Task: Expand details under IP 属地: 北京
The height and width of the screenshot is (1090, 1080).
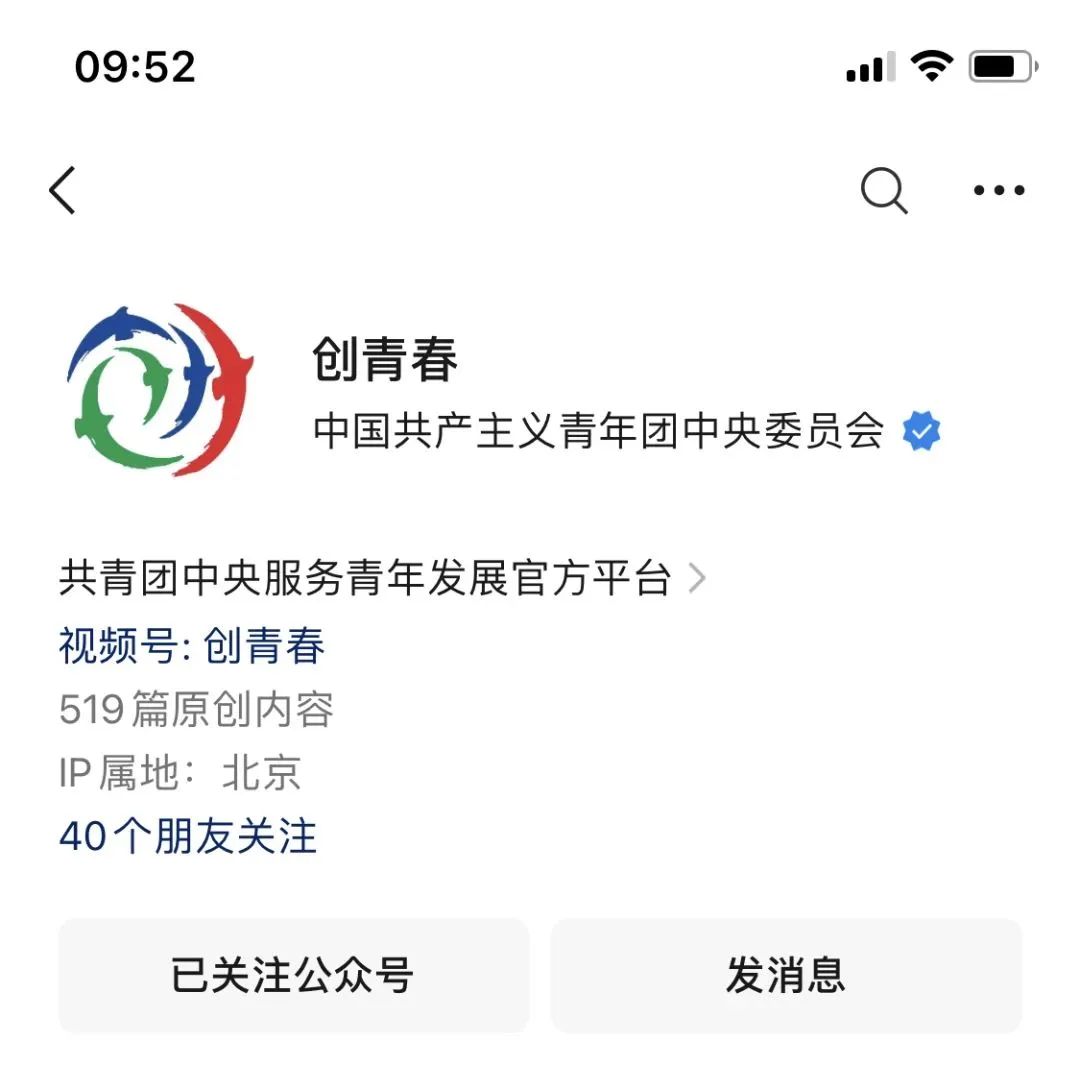Action: tap(181, 772)
